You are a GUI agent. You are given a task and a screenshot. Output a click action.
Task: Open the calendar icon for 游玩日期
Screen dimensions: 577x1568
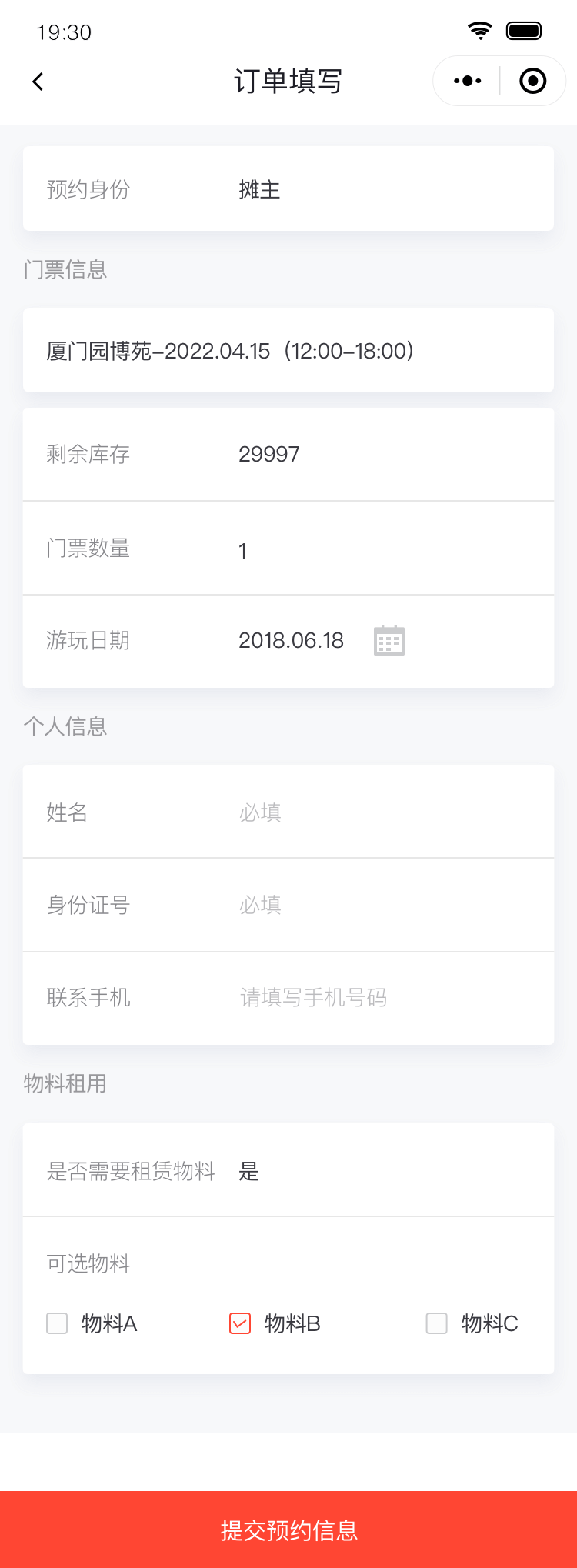pos(389,640)
